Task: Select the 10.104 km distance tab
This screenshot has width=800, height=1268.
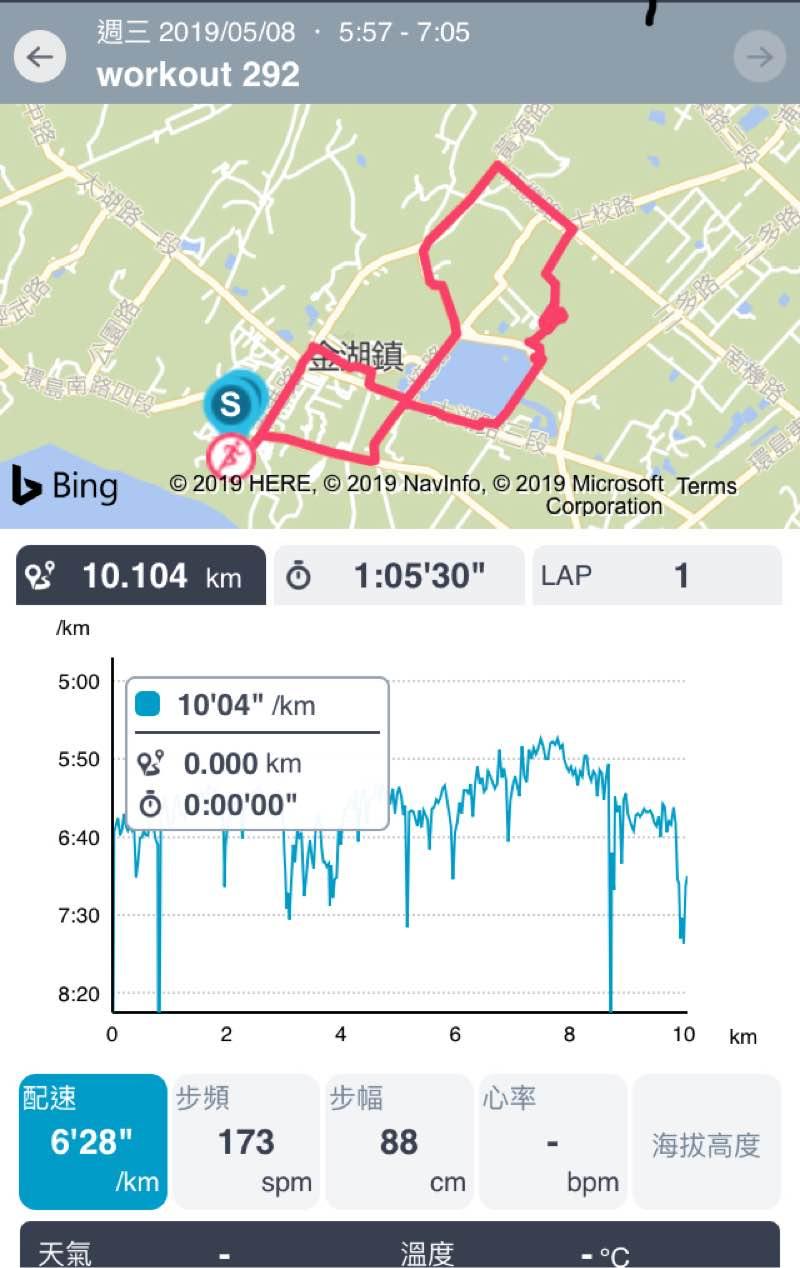Action: click(141, 576)
